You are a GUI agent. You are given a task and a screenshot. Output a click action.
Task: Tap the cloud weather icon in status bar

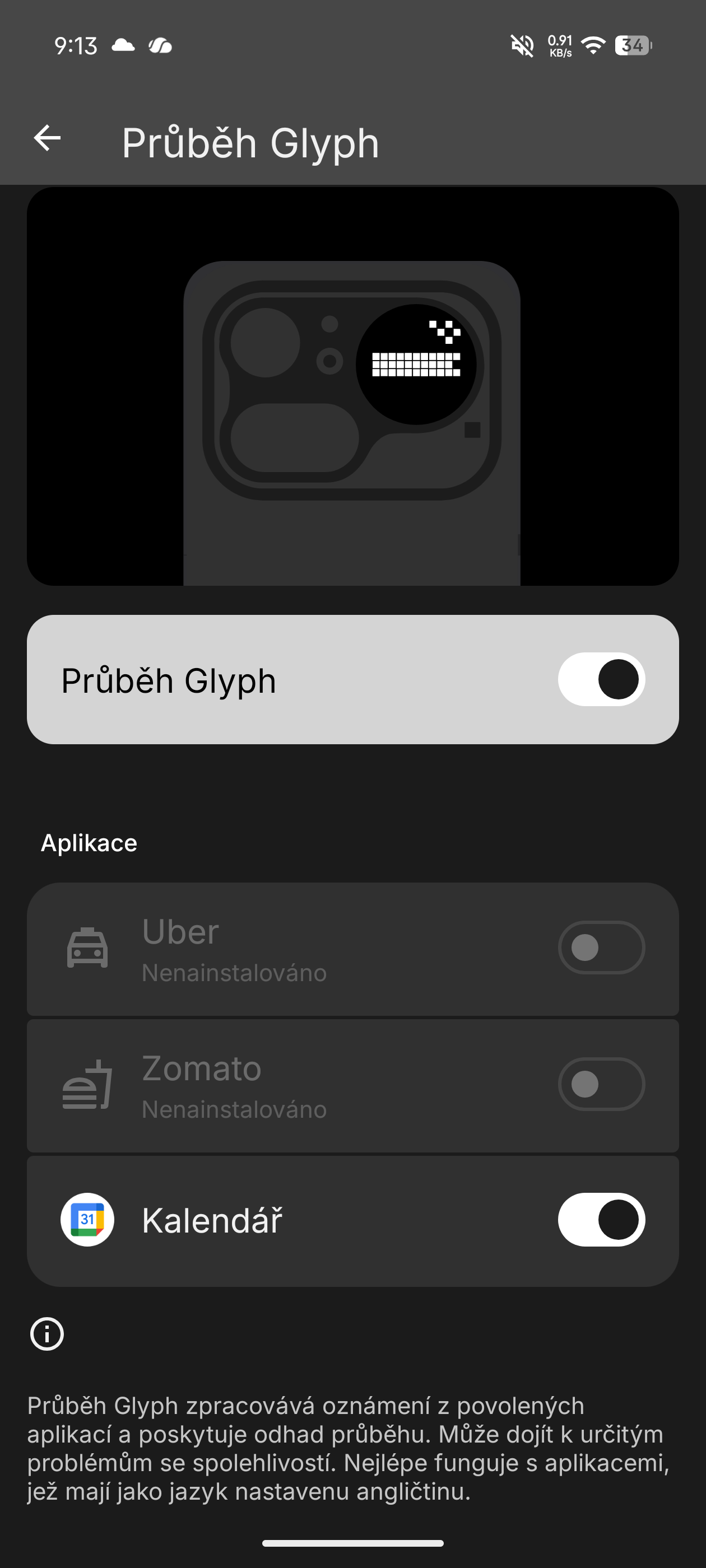click(x=124, y=45)
